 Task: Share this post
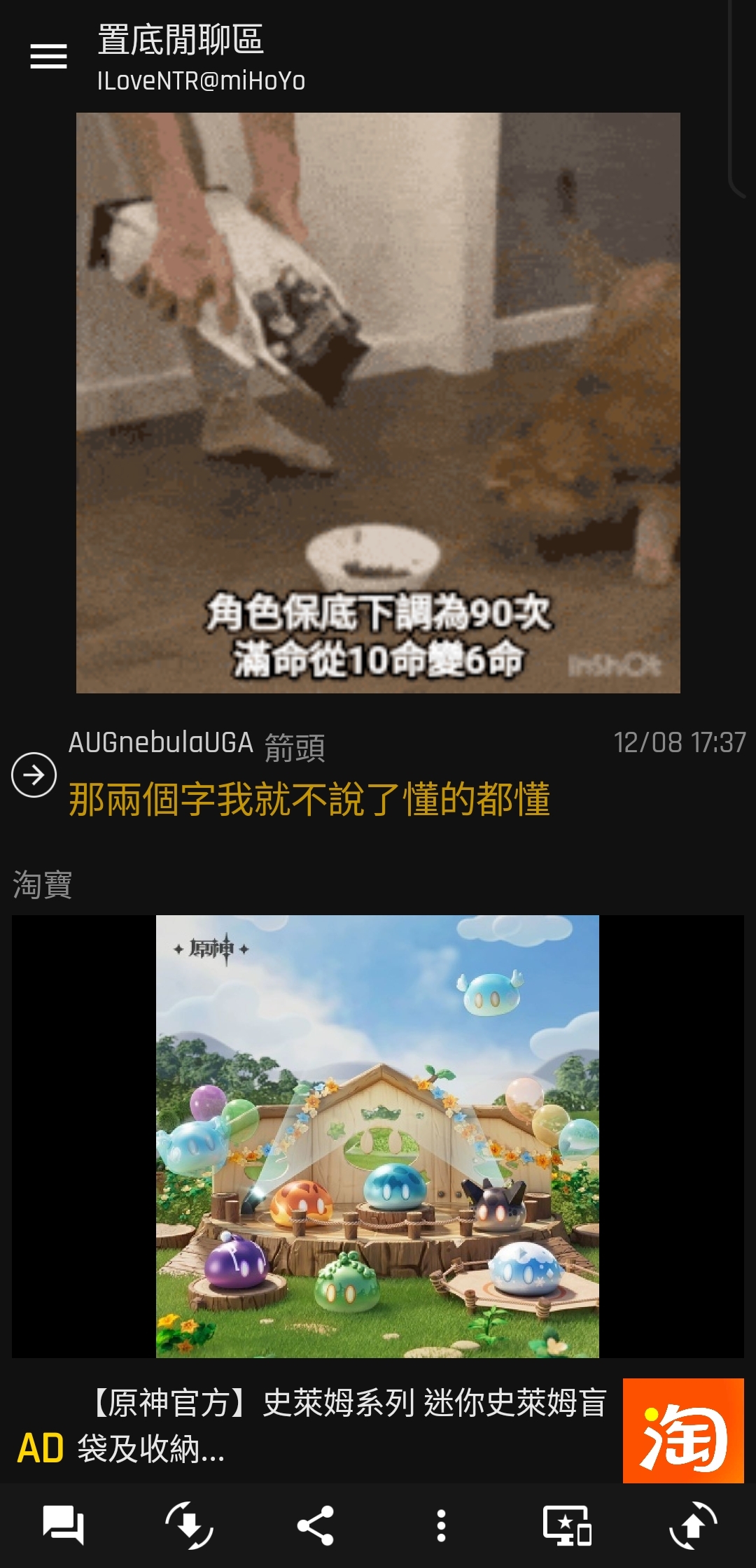[x=315, y=1525]
